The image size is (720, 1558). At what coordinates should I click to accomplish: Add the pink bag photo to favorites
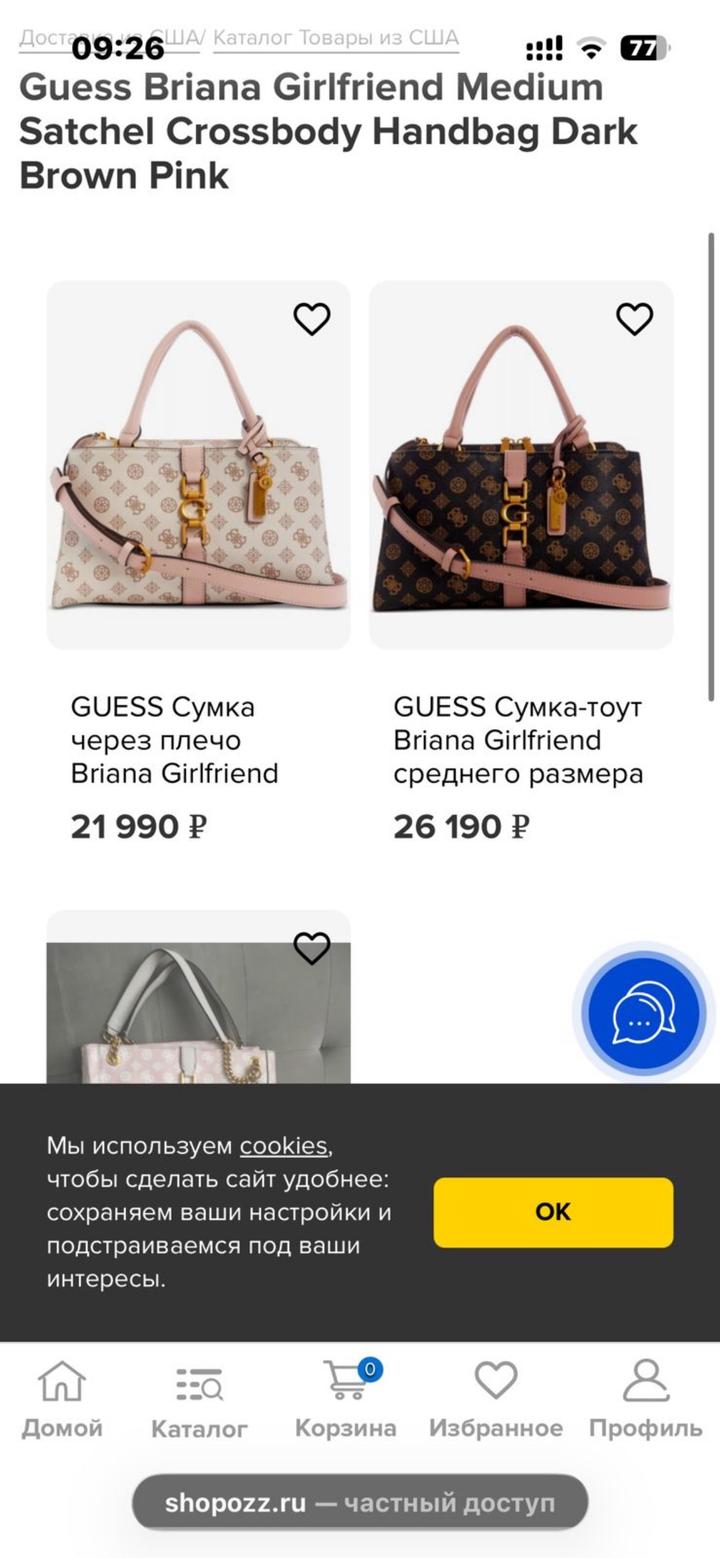(311, 948)
